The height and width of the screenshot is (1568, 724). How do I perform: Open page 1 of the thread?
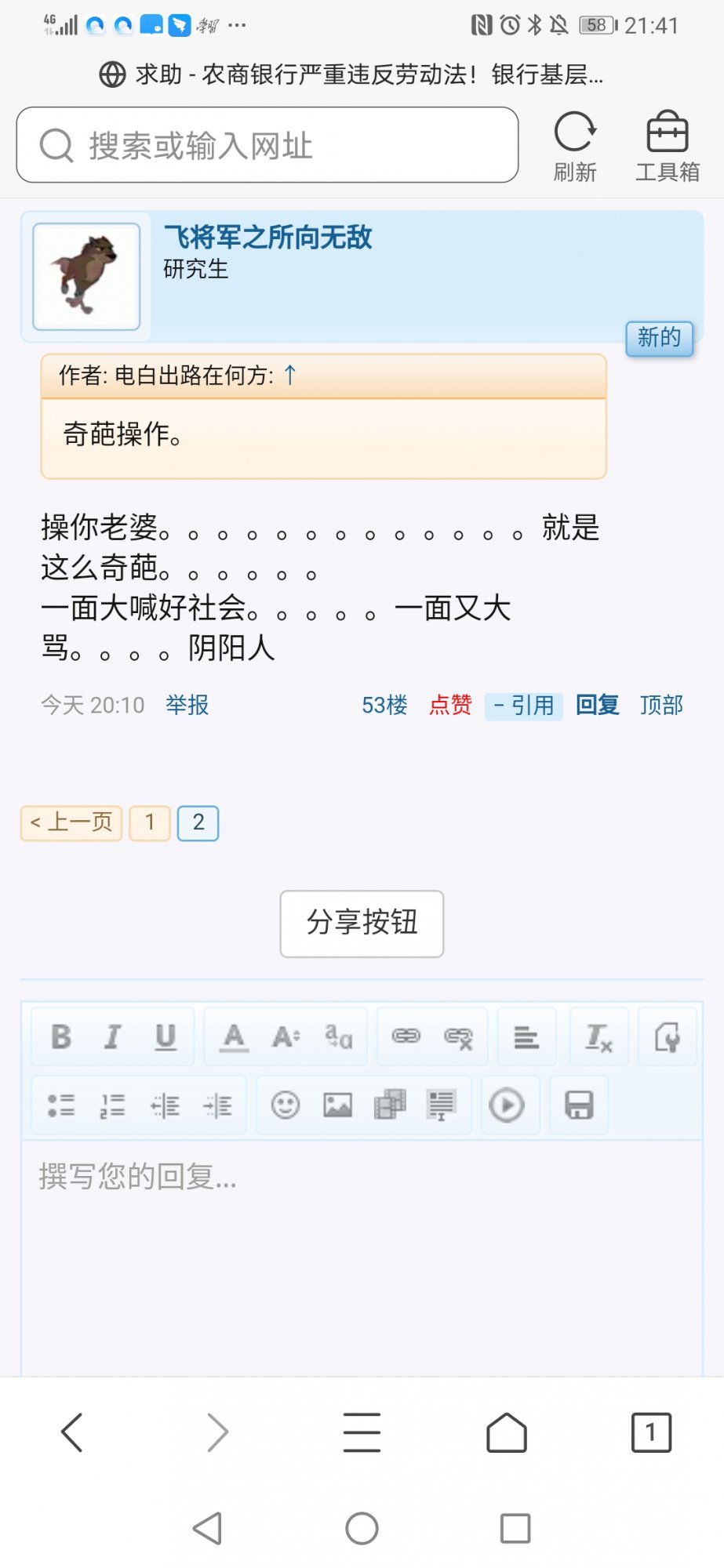click(x=150, y=822)
